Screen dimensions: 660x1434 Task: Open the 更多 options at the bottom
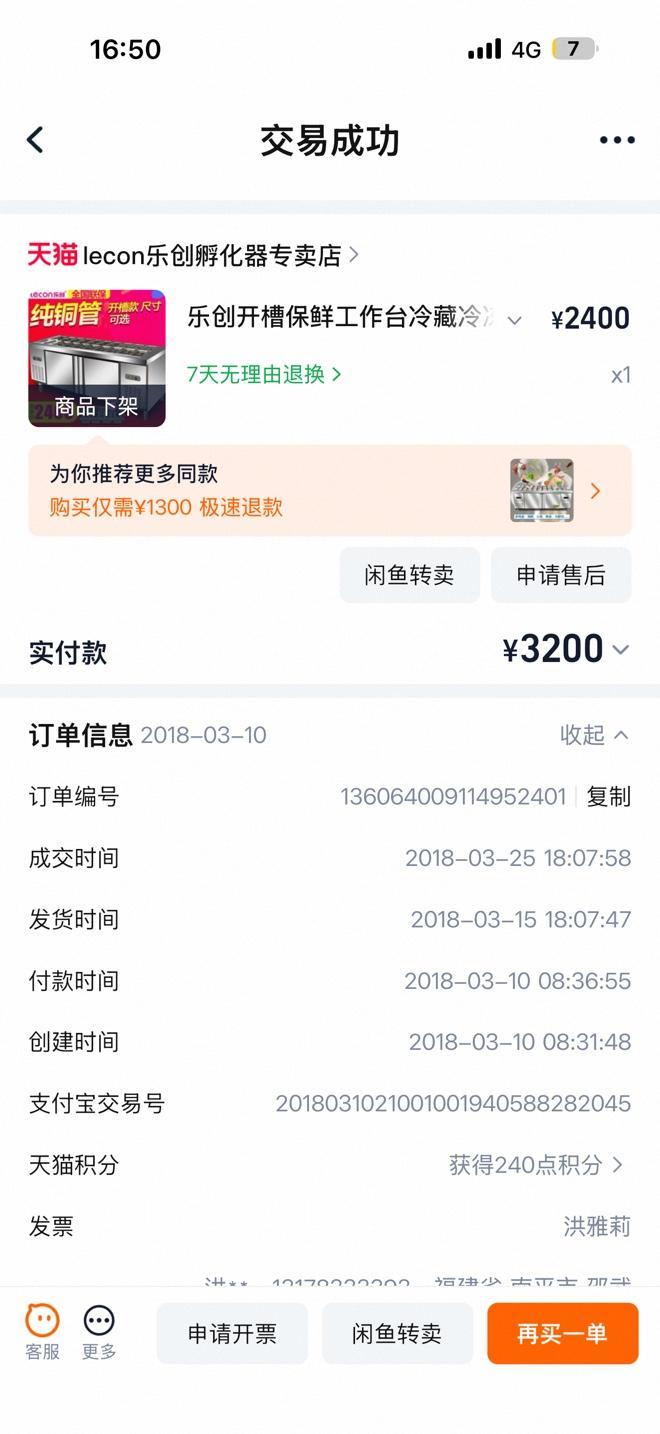click(x=99, y=1332)
